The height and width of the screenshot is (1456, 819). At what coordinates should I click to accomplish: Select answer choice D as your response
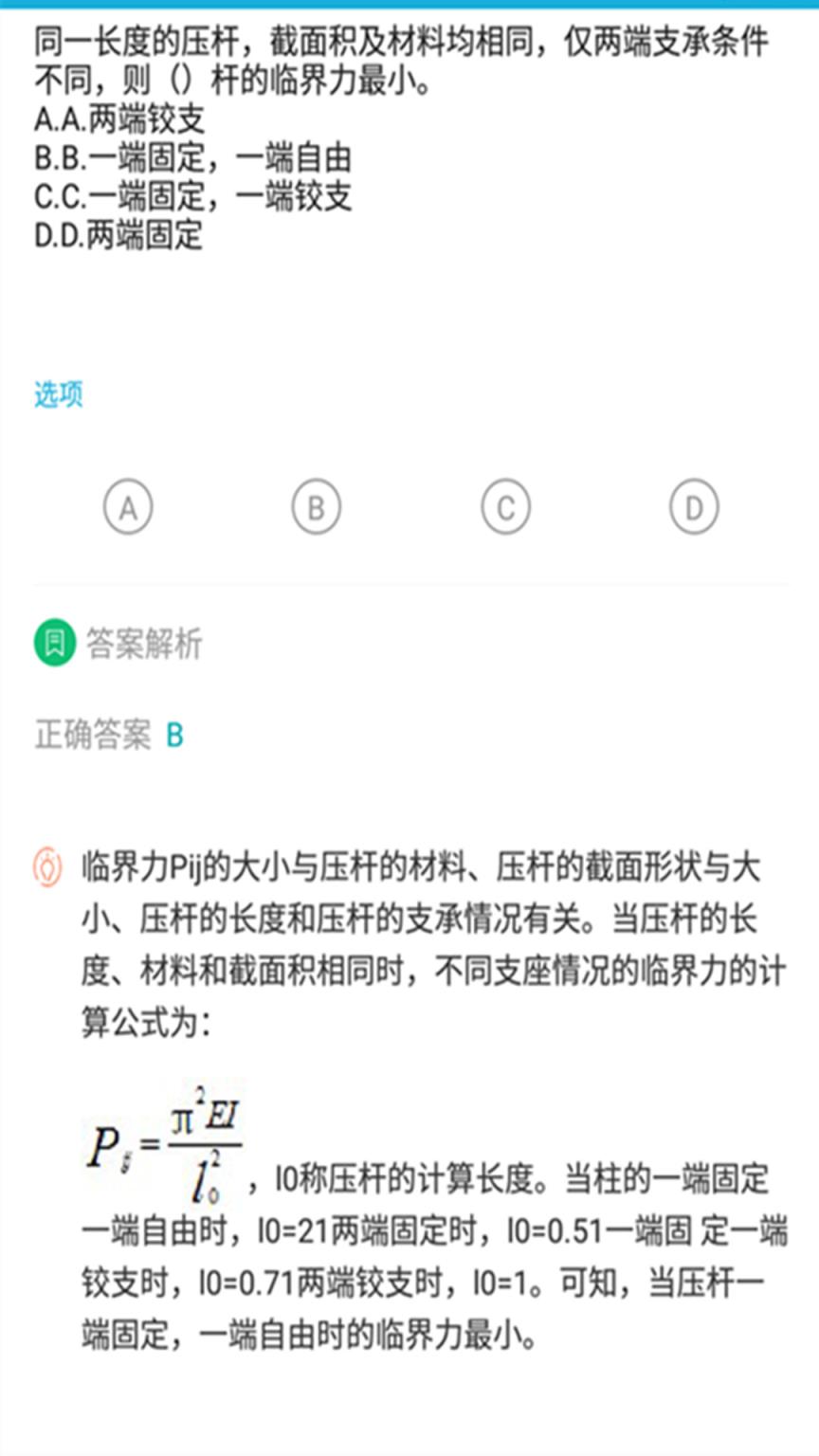tap(692, 506)
